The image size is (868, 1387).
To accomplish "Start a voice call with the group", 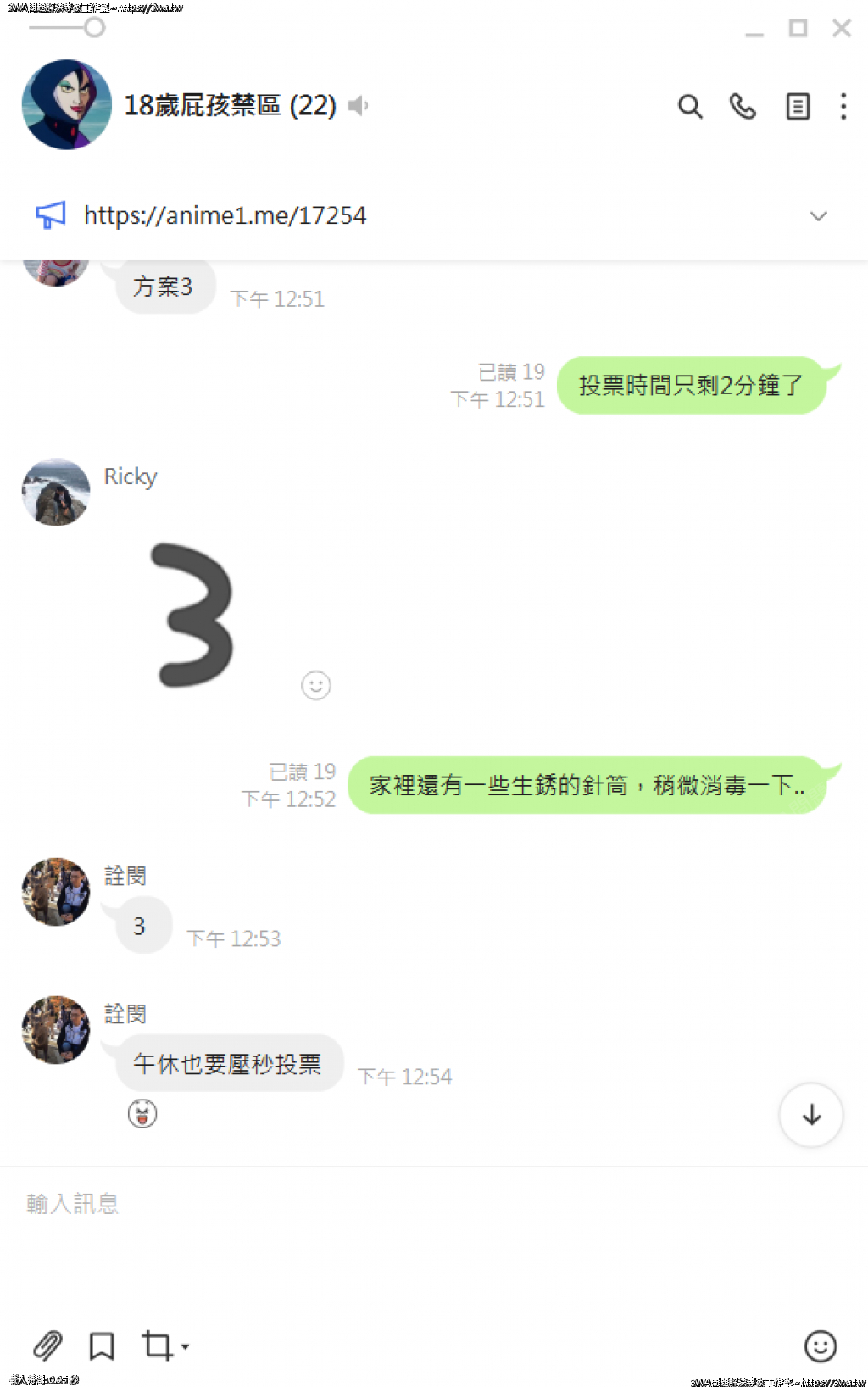I will tap(743, 107).
